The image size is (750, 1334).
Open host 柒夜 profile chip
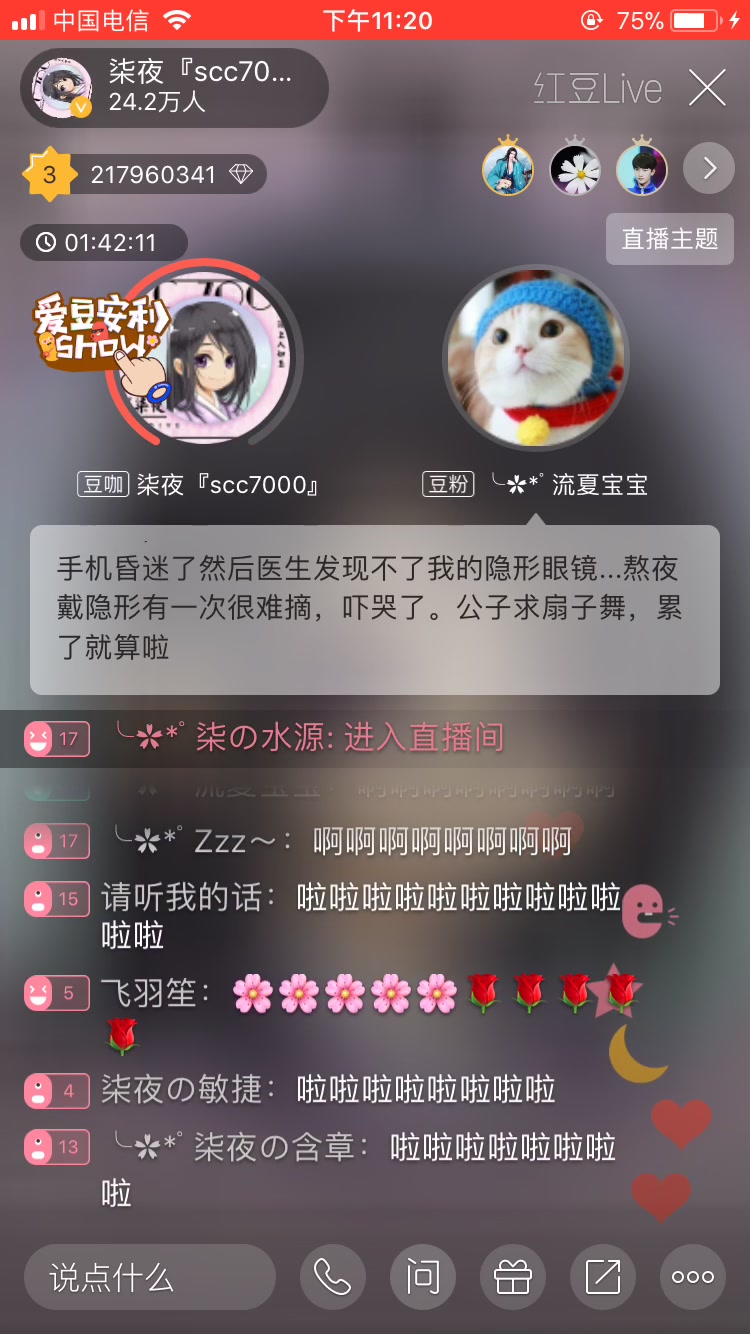pyautogui.click(x=174, y=88)
